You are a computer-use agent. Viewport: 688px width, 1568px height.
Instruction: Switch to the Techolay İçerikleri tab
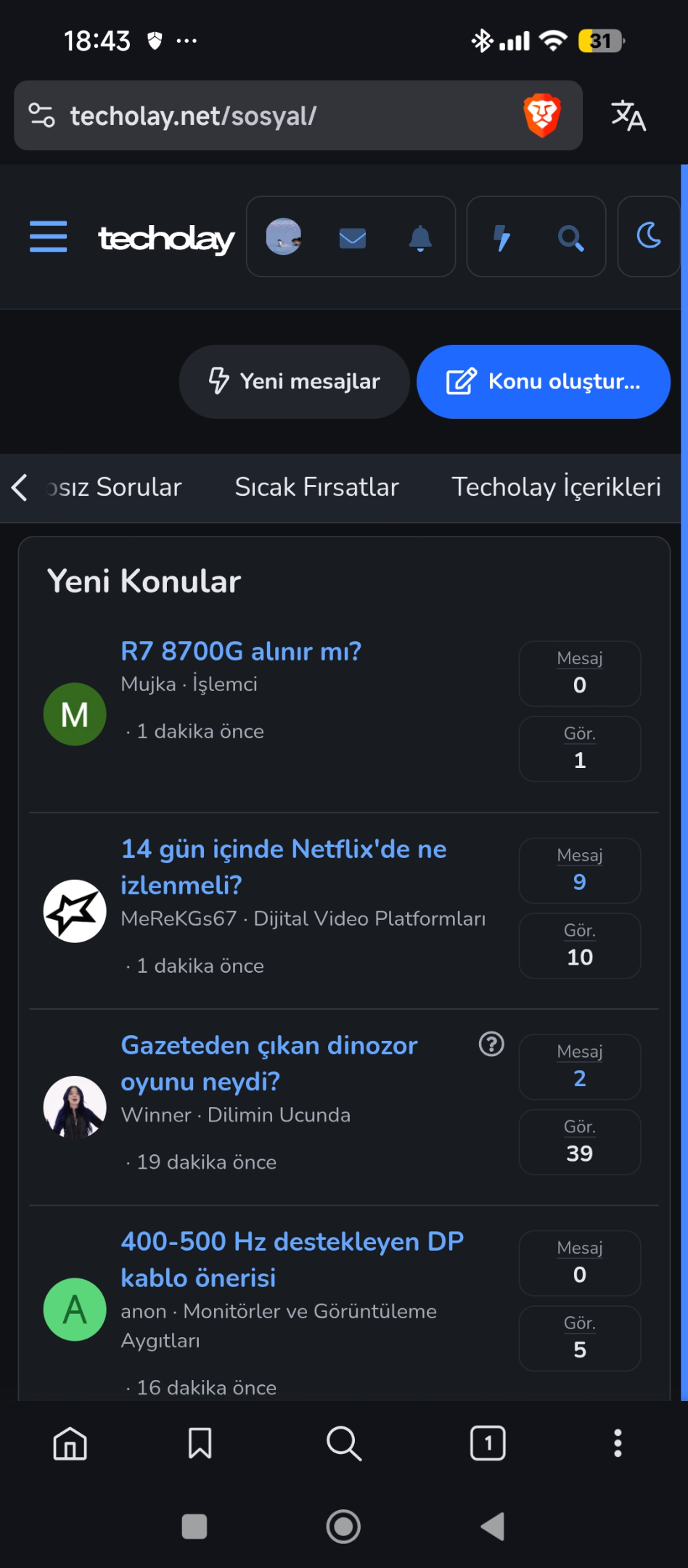(x=557, y=487)
